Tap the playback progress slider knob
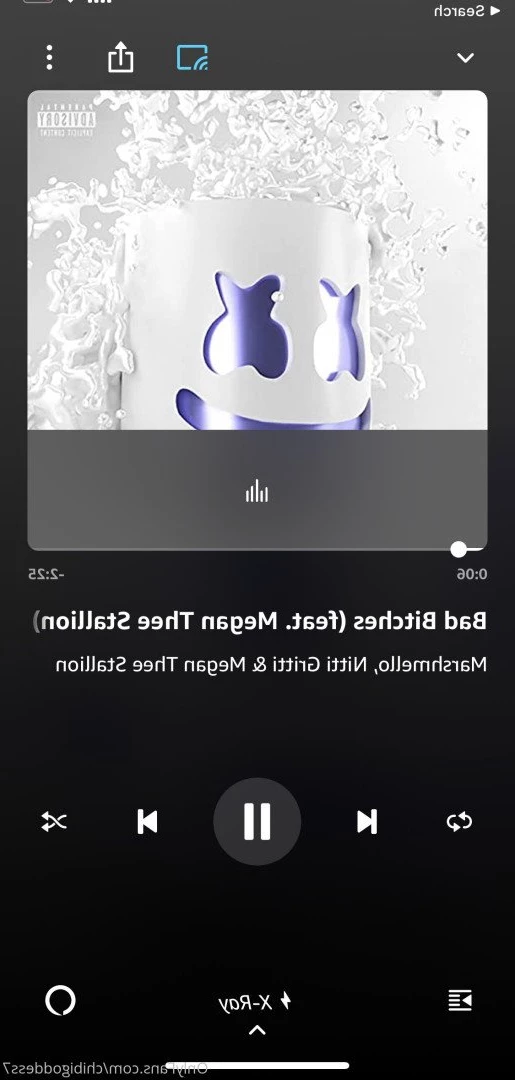Image resolution: width=515 pixels, height=1080 pixels. click(459, 549)
